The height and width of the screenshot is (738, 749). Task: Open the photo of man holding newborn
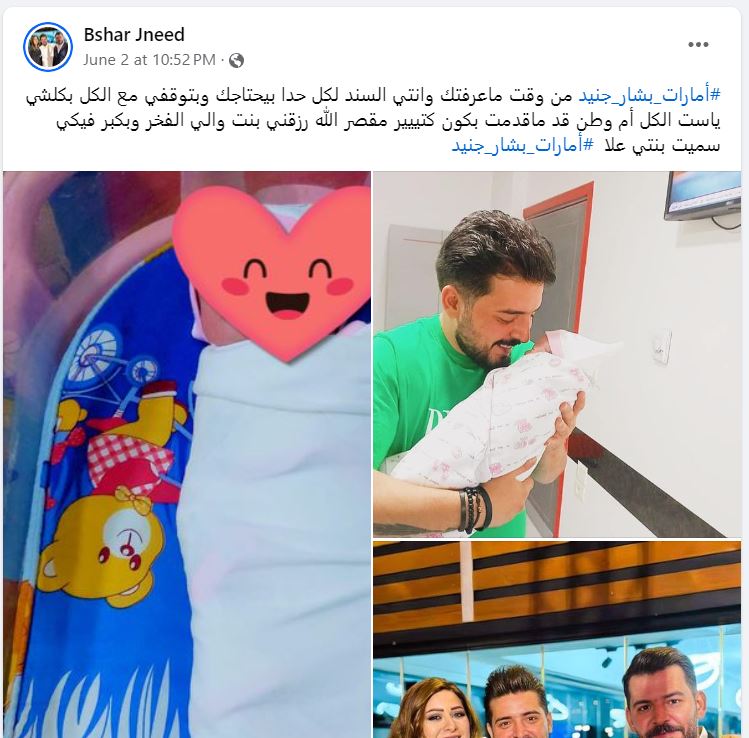[557, 355]
